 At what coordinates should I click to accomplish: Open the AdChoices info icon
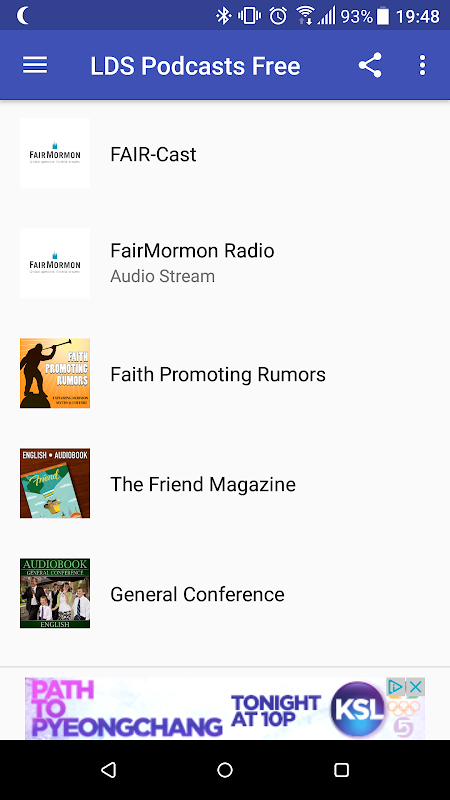(x=396, y=687)
